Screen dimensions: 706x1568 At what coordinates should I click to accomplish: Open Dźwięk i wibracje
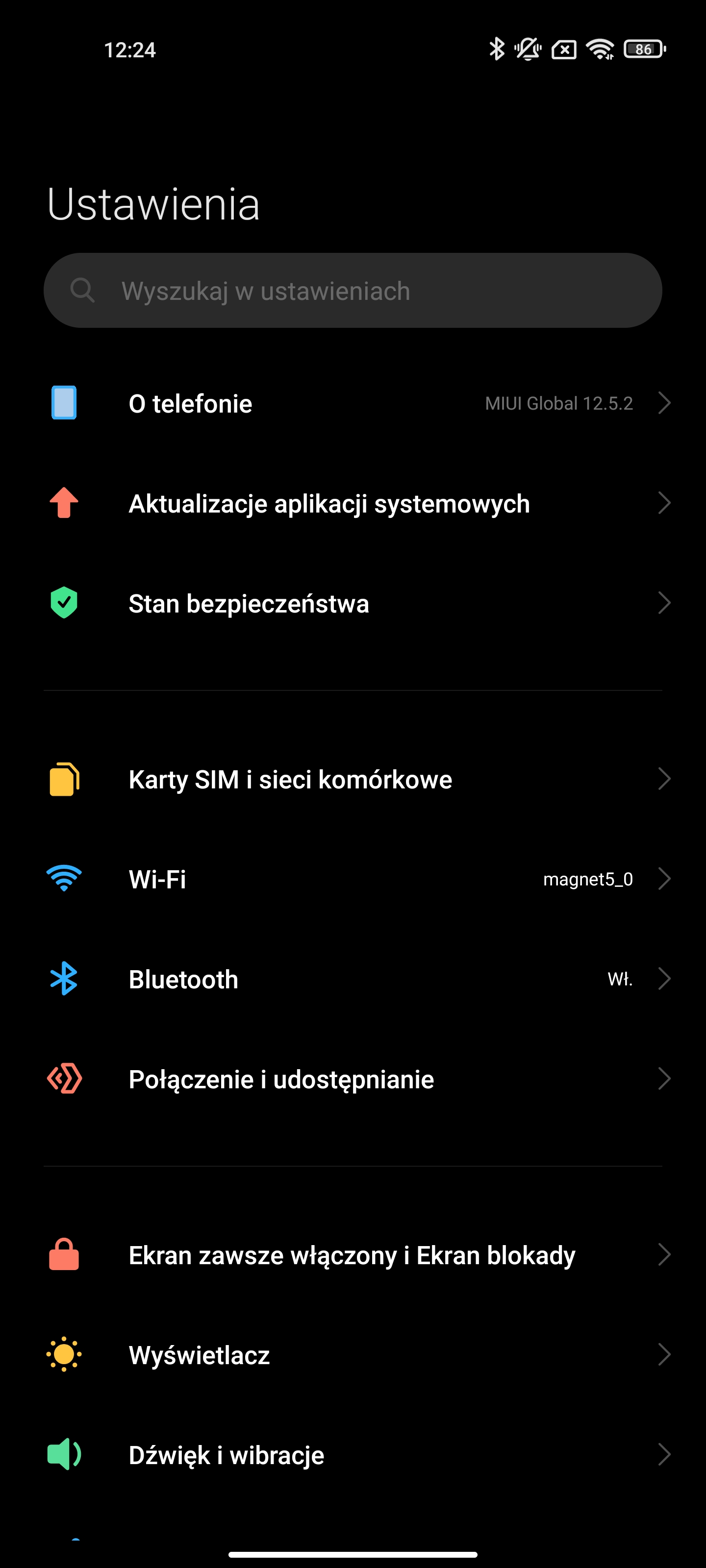coord(353,1455)
